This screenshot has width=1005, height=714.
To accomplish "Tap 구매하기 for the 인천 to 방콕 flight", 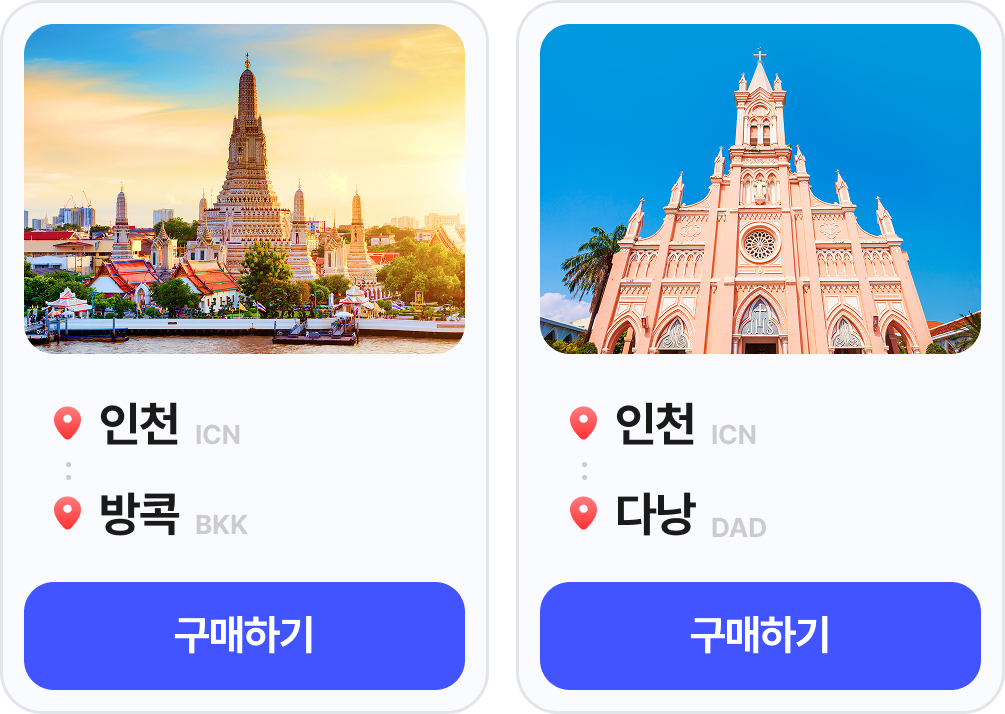I will [x=244, y=635].
